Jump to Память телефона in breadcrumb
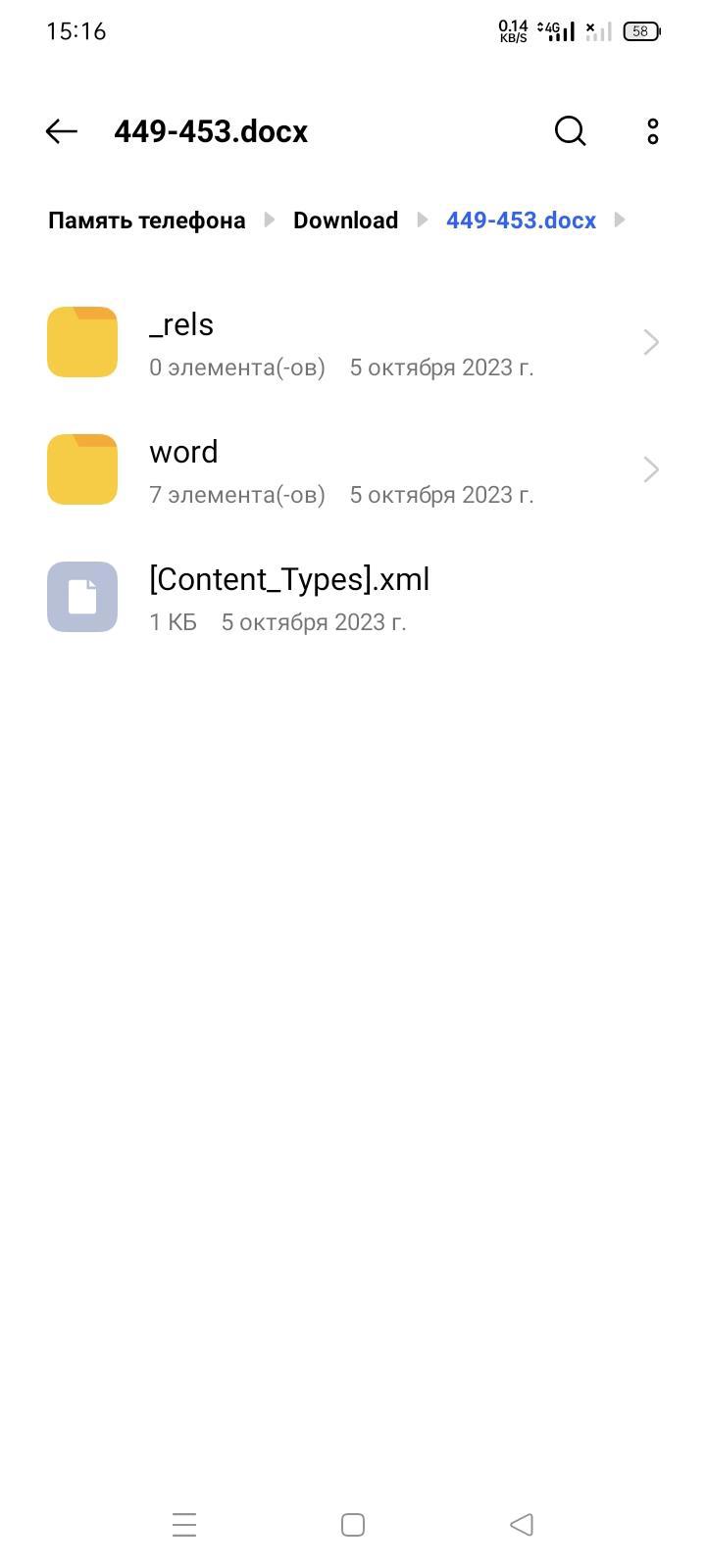This screenshot has width=706, height=1568. point(147,220)
